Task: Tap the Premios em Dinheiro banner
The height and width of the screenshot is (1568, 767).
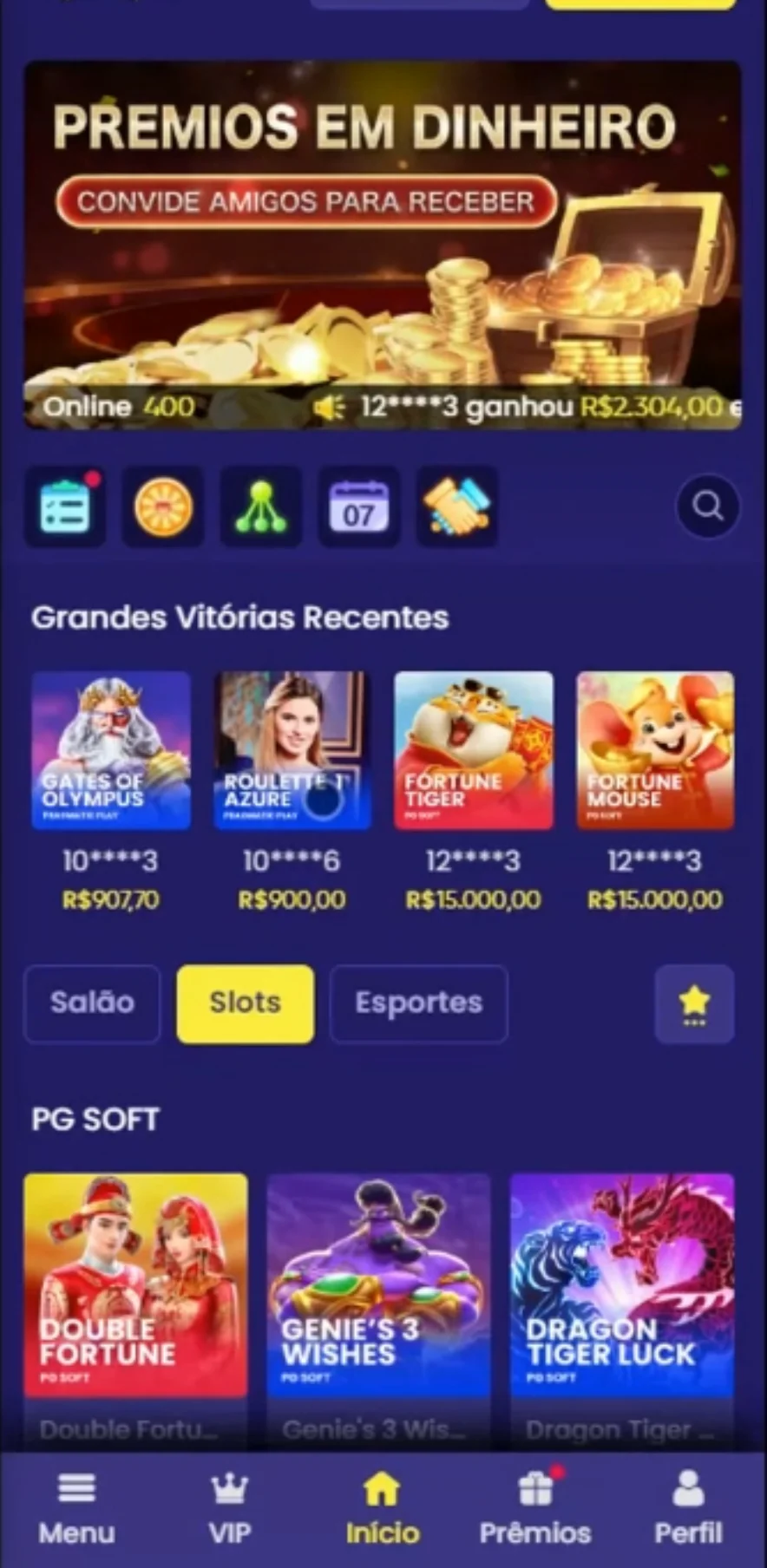Action: pos(383,243)
